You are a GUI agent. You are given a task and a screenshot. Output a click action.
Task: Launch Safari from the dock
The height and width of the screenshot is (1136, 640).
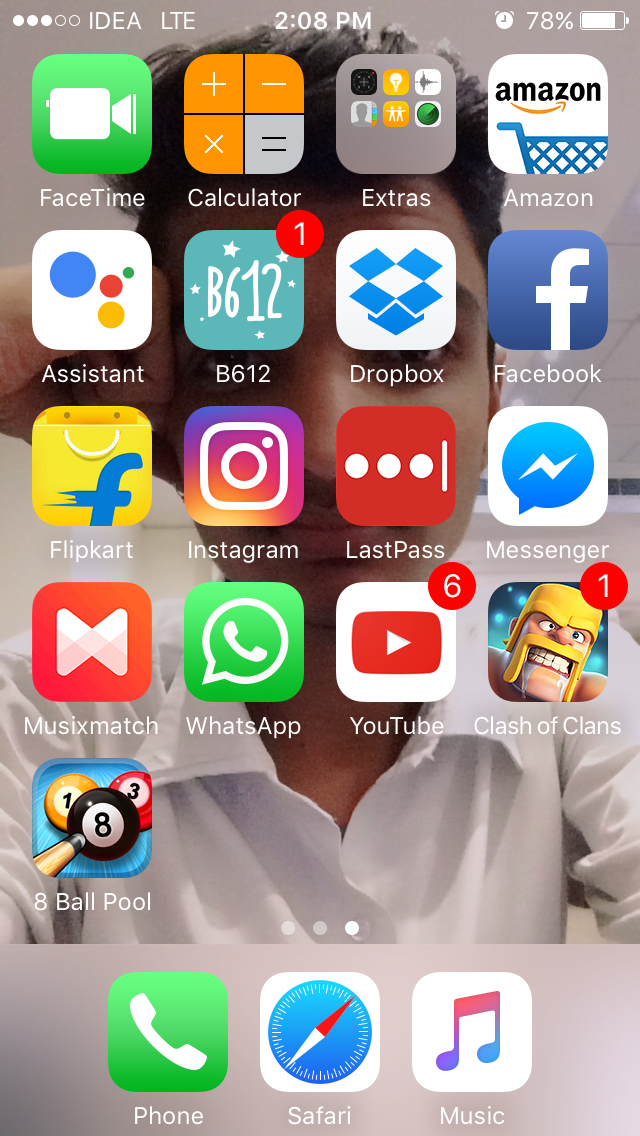pyautogui.click(x=320, y=1032)
